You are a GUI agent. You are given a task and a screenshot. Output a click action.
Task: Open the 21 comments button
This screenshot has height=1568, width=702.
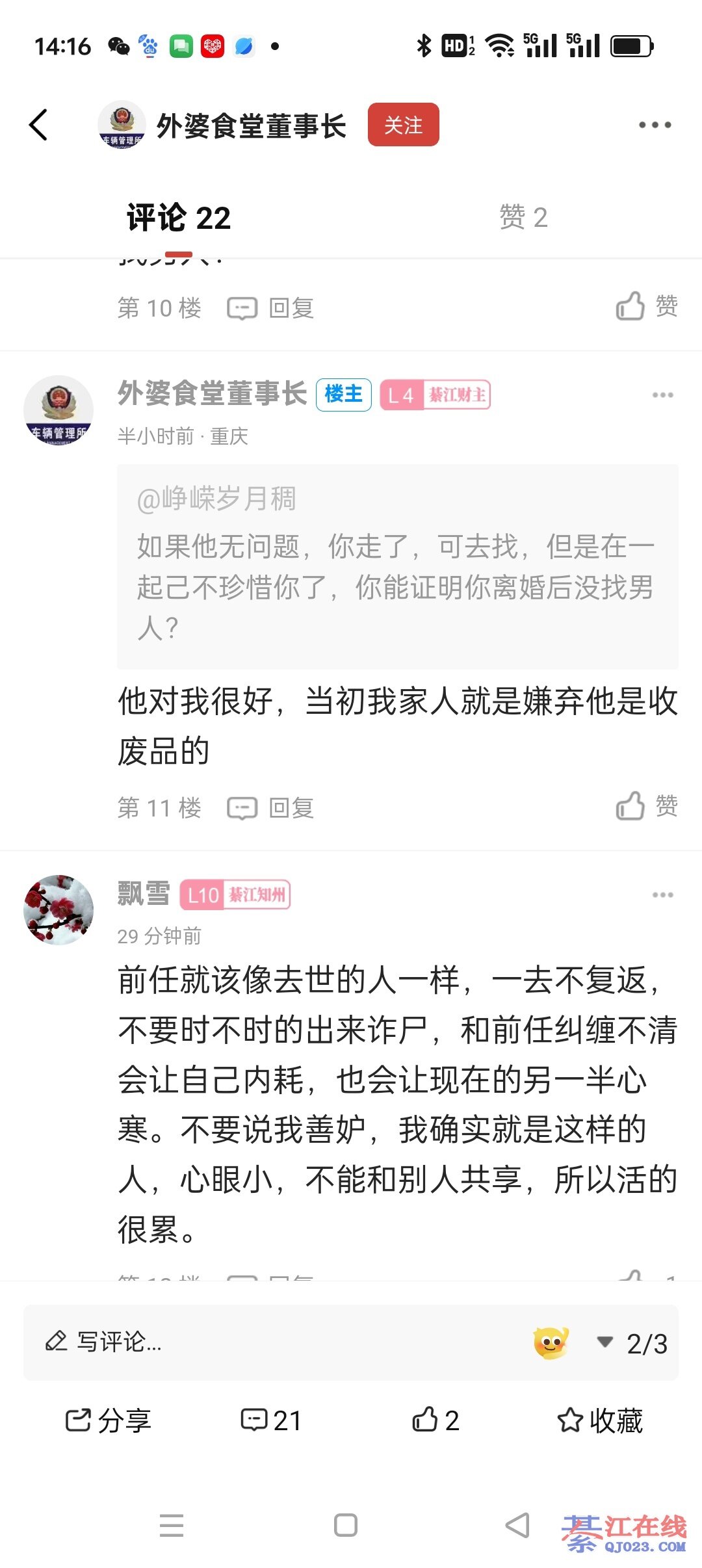coord(271,1420)
